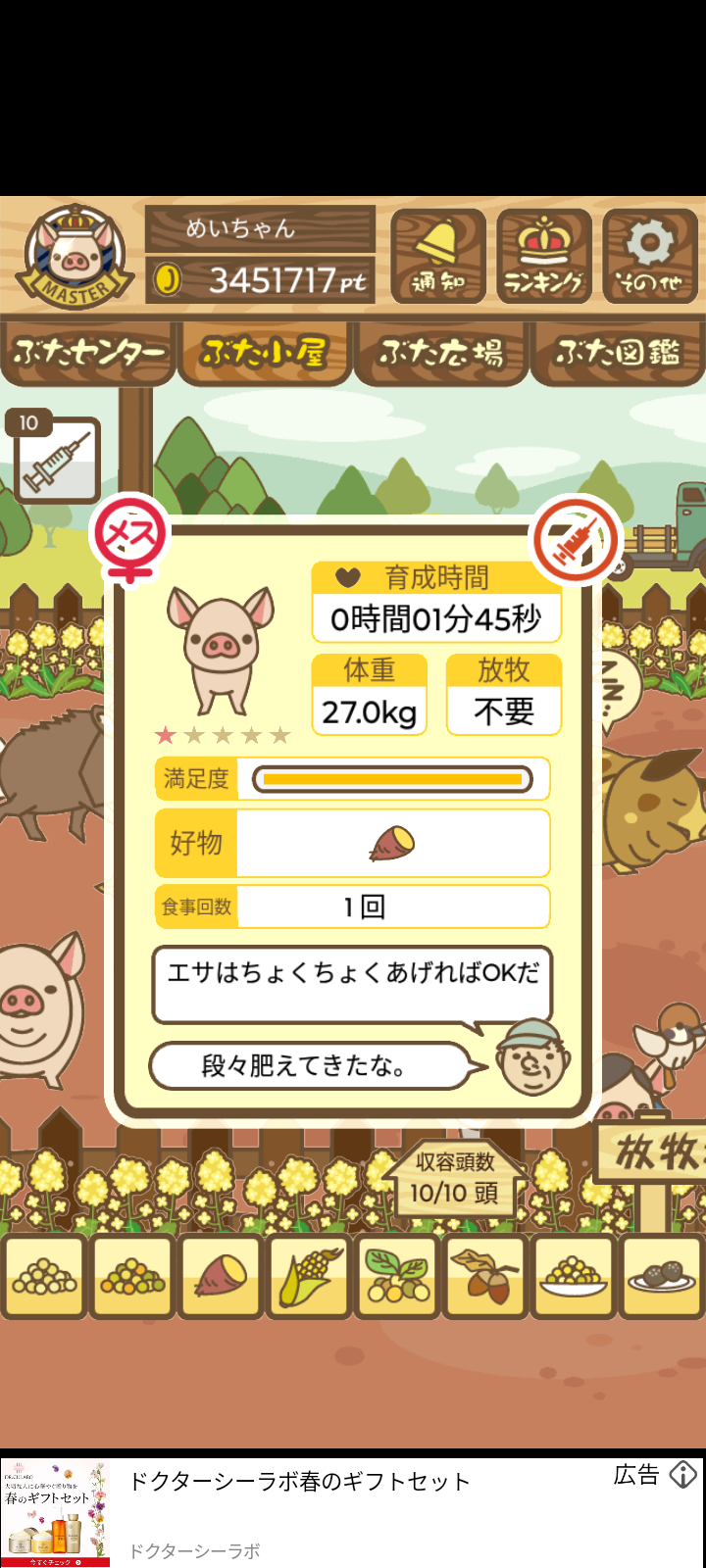This screenshot has width=706, height=1568.
Task: Select the green leaf soybeans feed
Action: (398, 1277)
